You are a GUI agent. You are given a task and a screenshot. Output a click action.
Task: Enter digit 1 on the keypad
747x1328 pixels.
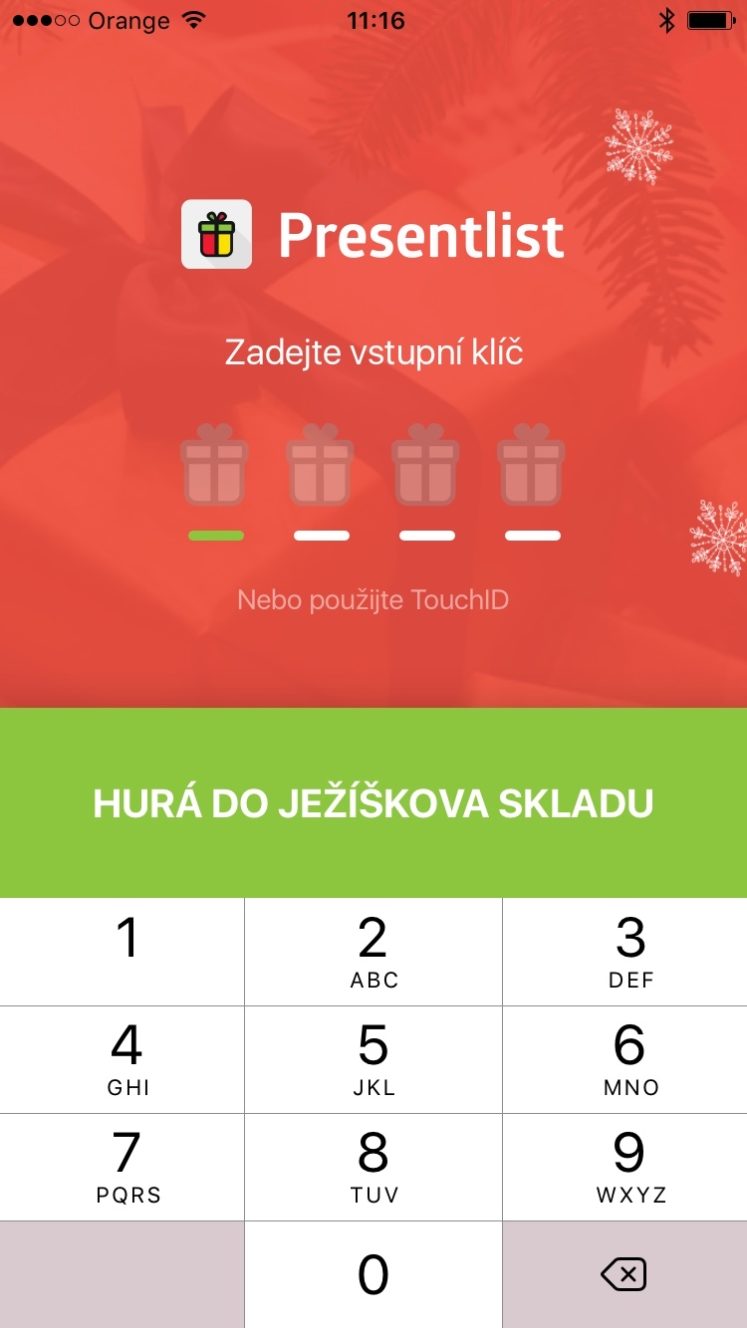(122, 952)
